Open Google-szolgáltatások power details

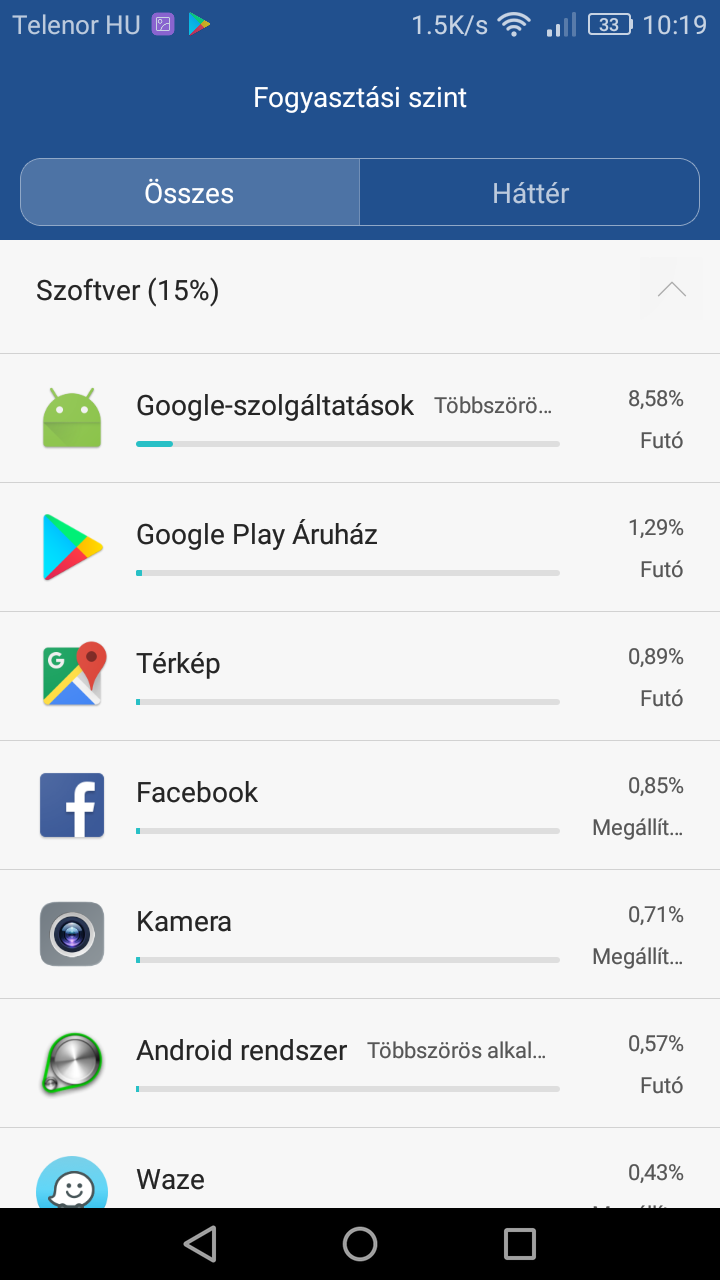tap(360, 418)
